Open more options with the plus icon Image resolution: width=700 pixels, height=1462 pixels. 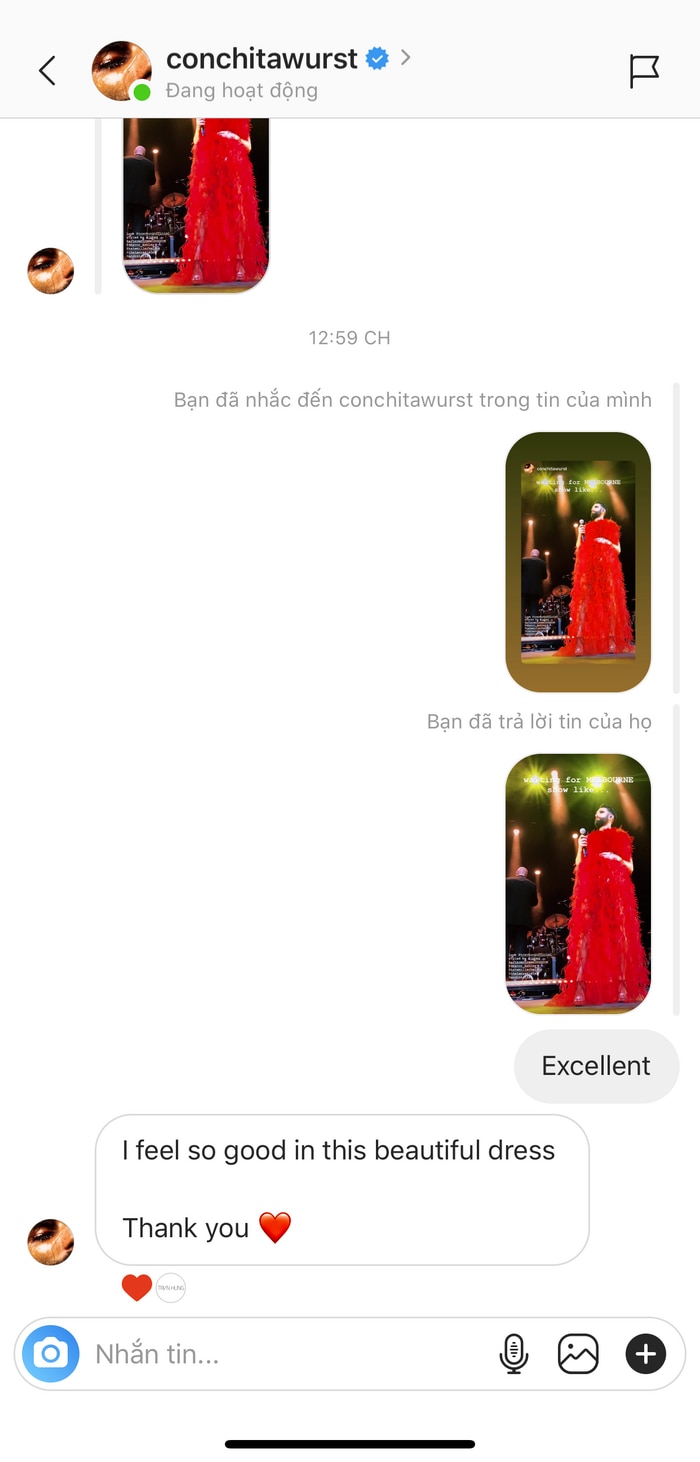pos(645,1354)
